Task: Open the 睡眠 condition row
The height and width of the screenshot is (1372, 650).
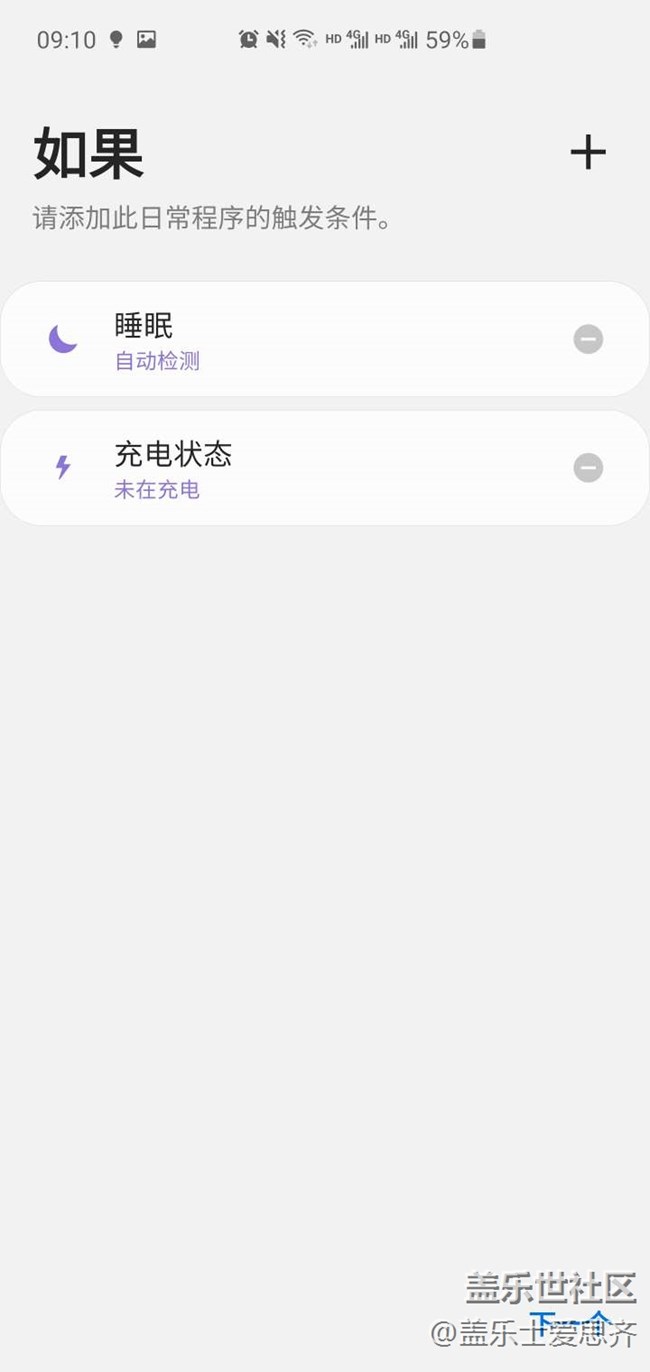Action: pyautogui.click(x=300, y=340)
